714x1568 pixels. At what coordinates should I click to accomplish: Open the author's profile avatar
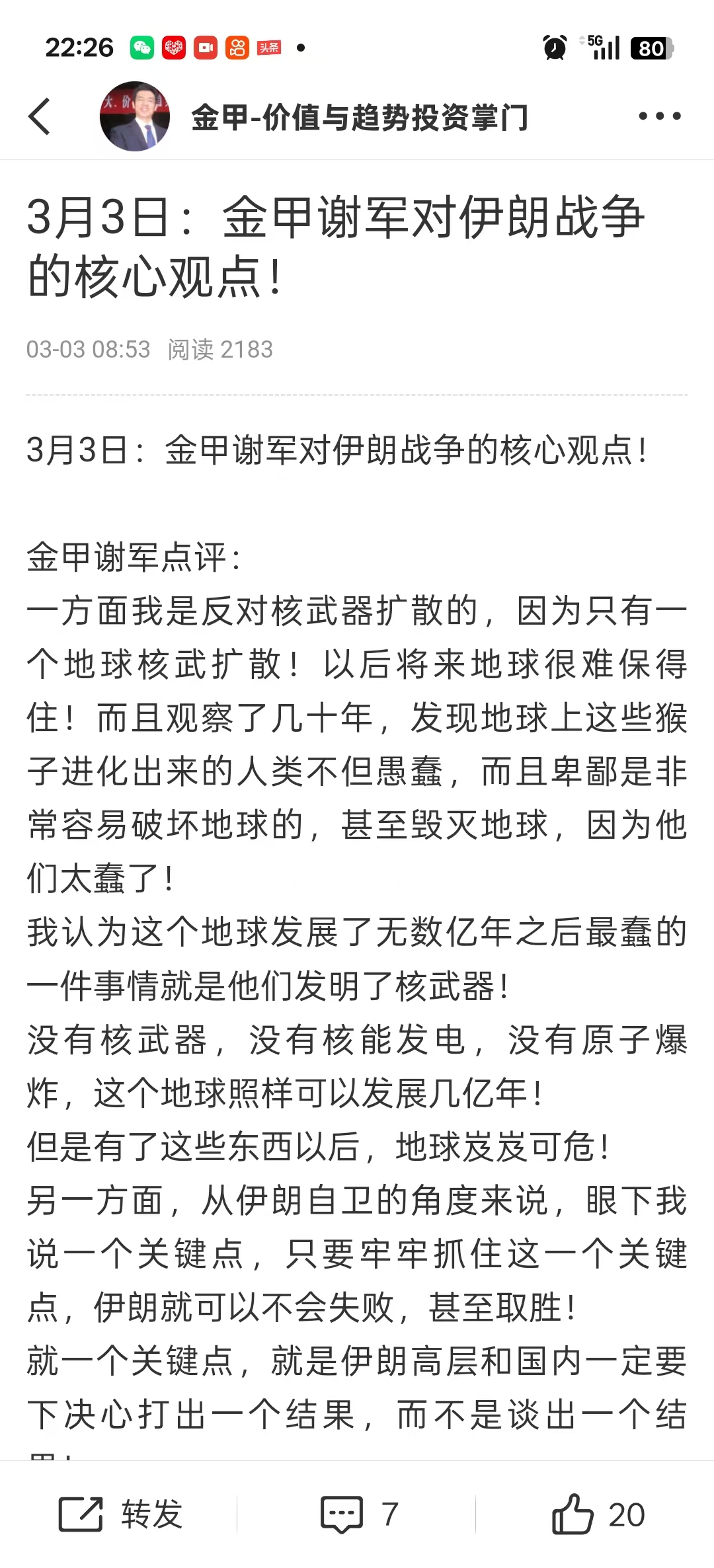[135, 116]
